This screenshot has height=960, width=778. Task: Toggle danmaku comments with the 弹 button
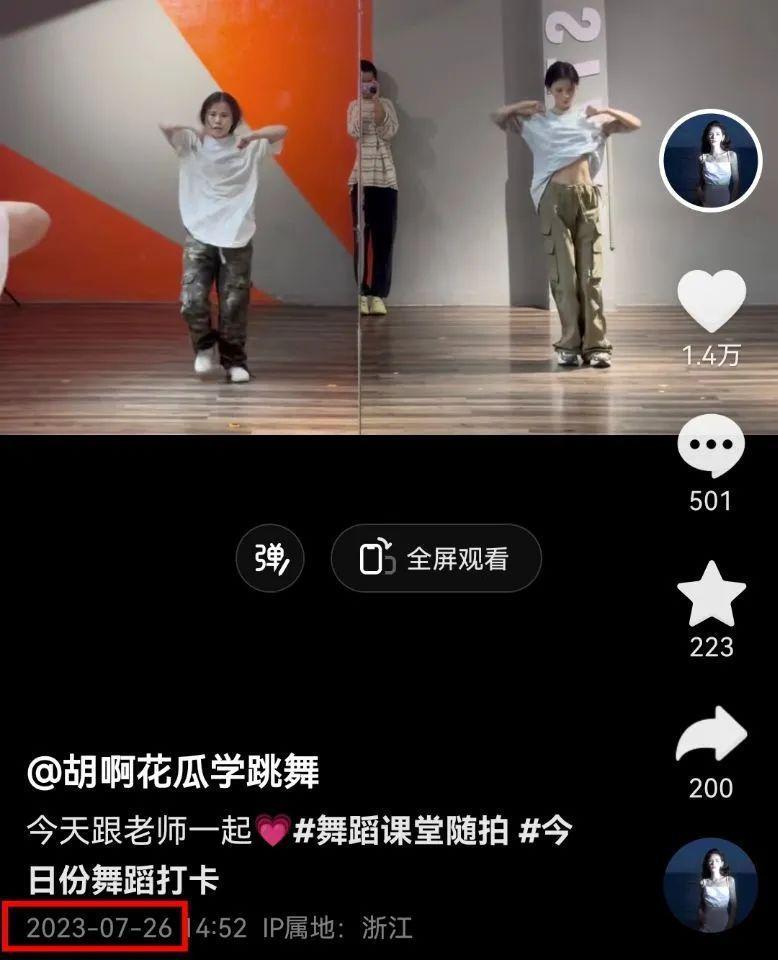tap(269, 559)
